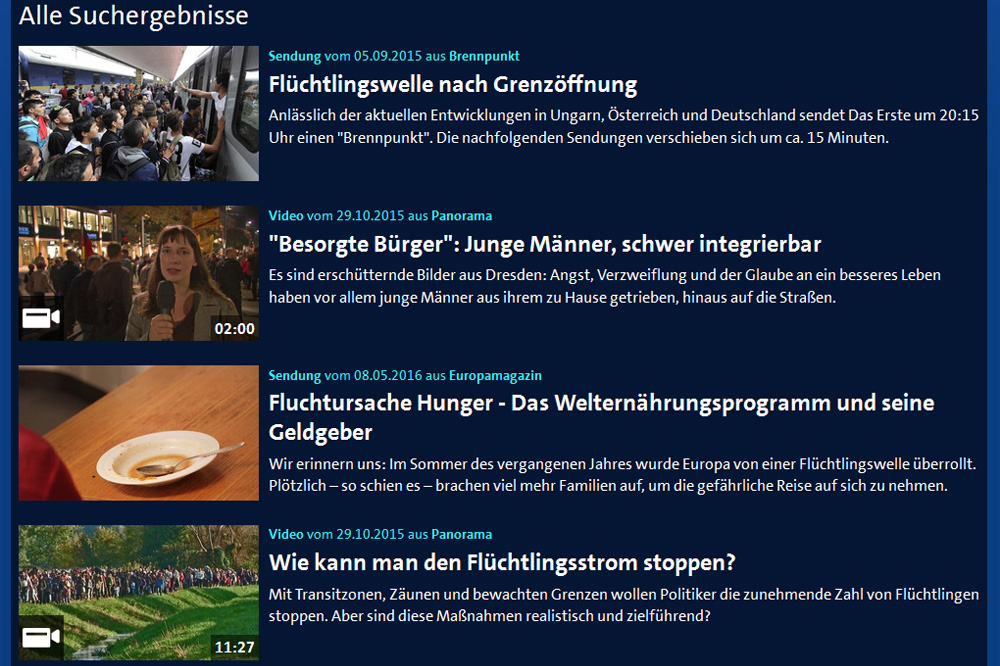Viewport: 1000px width, 666px height.
Task: Play the 02:00 Panorama video thumbnail
Action: point(138,273)
